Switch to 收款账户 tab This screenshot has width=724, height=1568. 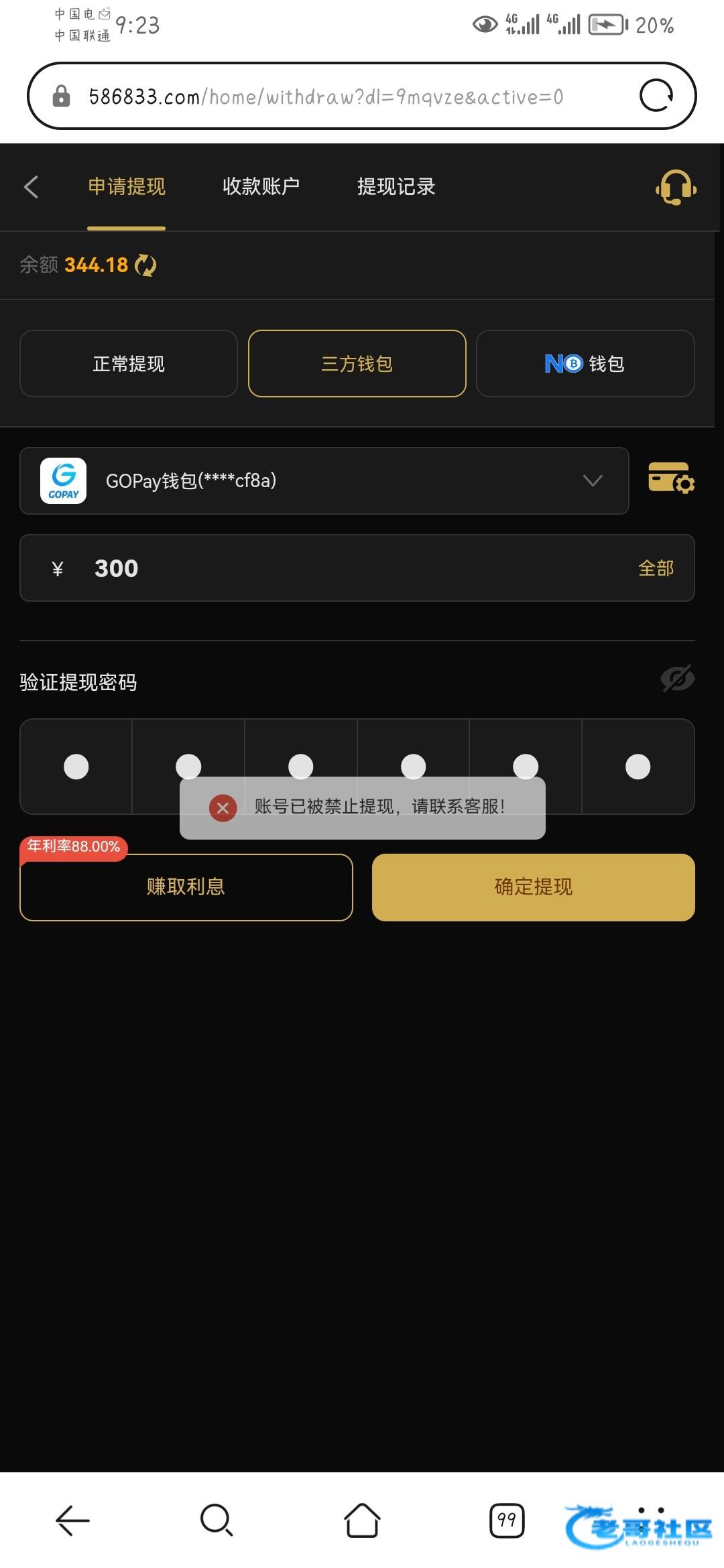[261, 187]
